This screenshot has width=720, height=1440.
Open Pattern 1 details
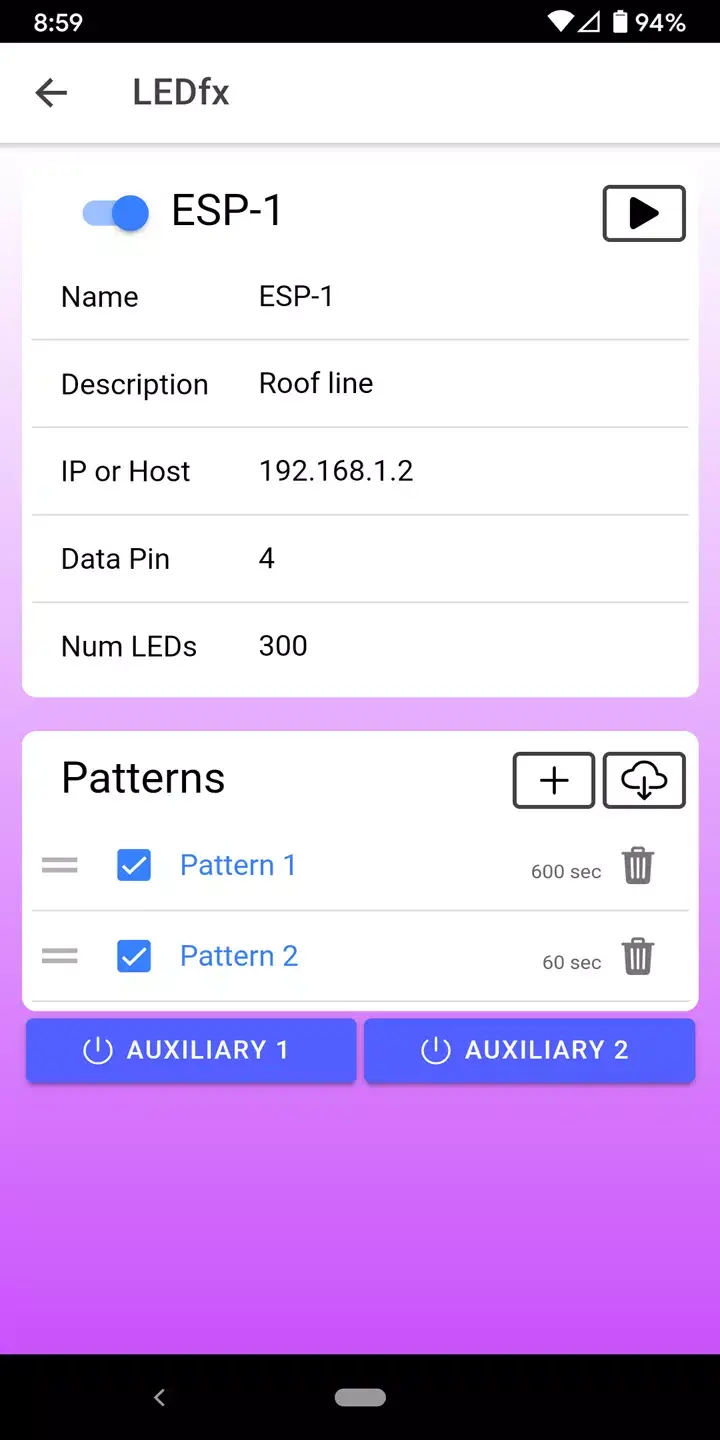[237, 865]
